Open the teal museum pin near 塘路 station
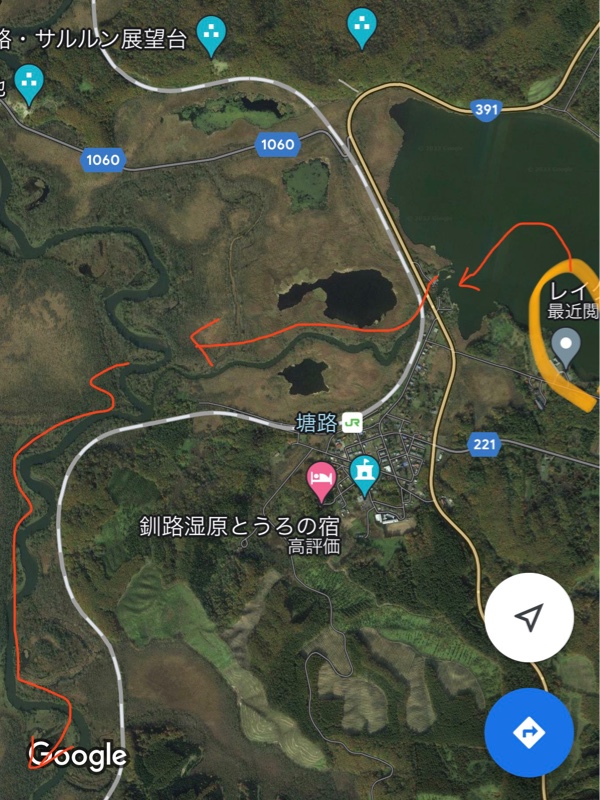Viewport: 600px width, 800px height. click(x=364, y=474)
